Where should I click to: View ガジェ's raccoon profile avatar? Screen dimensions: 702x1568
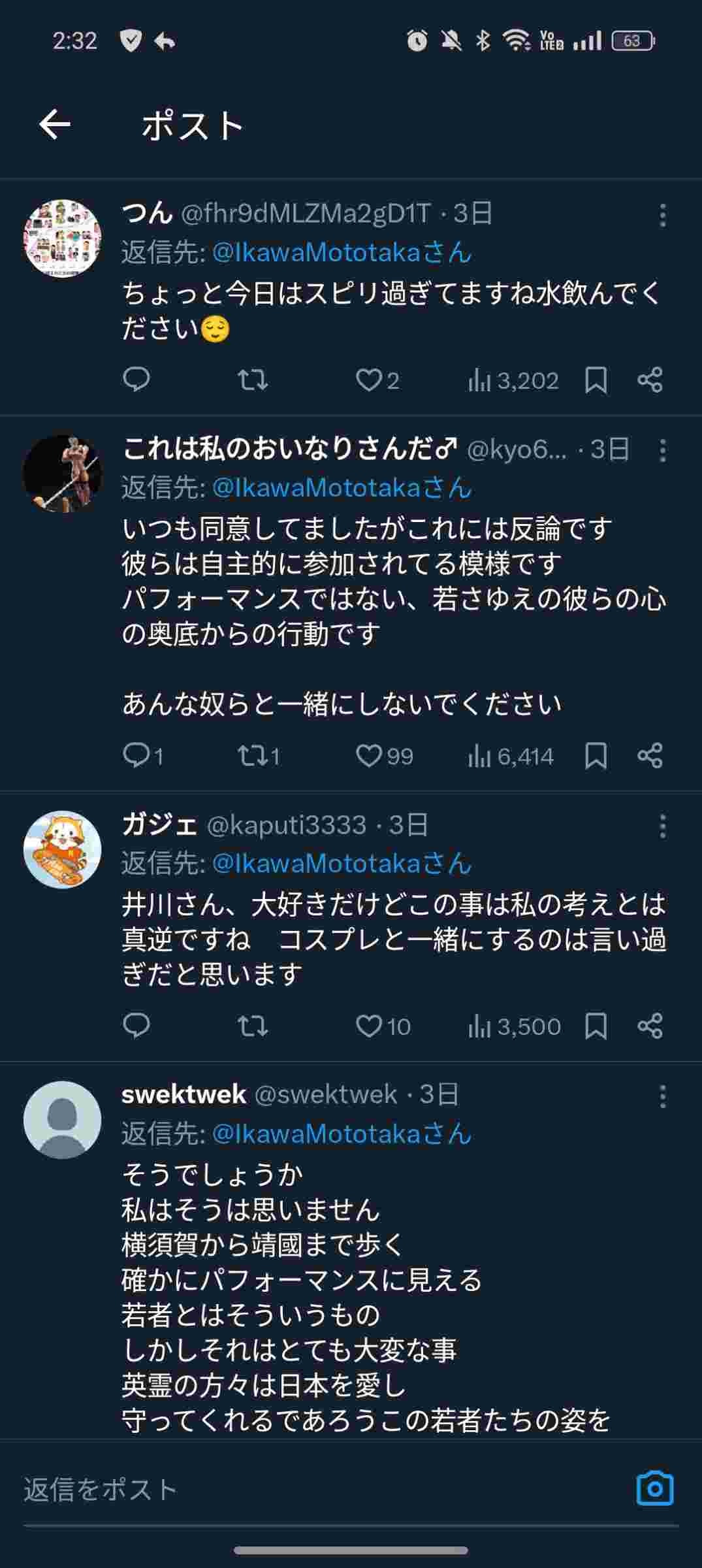point(63,850)
